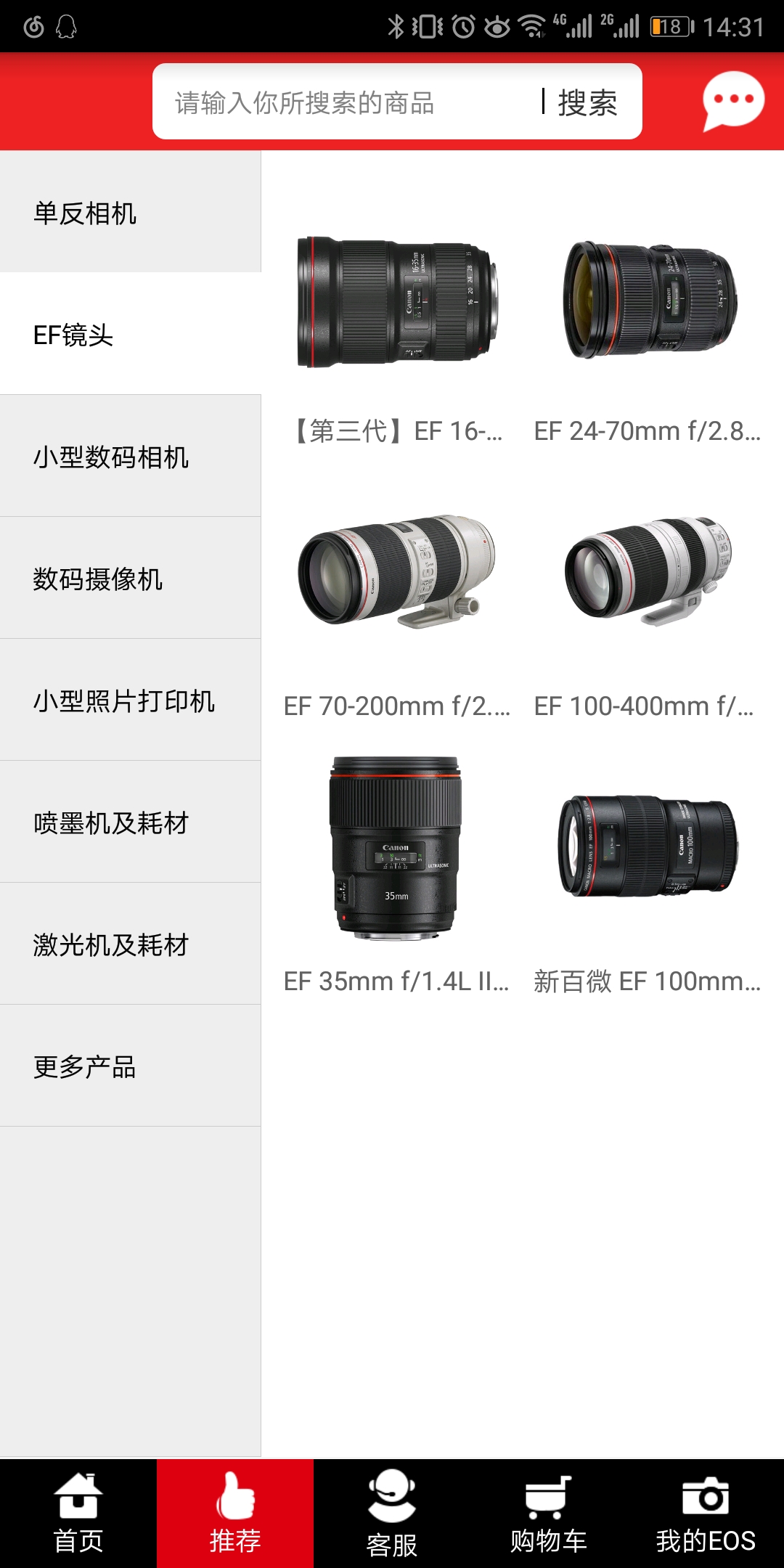This screenshot has height=1568, width=784.
Task: Select the 单反相机 category
Action: pyautogui.click(x=131, y=213)
